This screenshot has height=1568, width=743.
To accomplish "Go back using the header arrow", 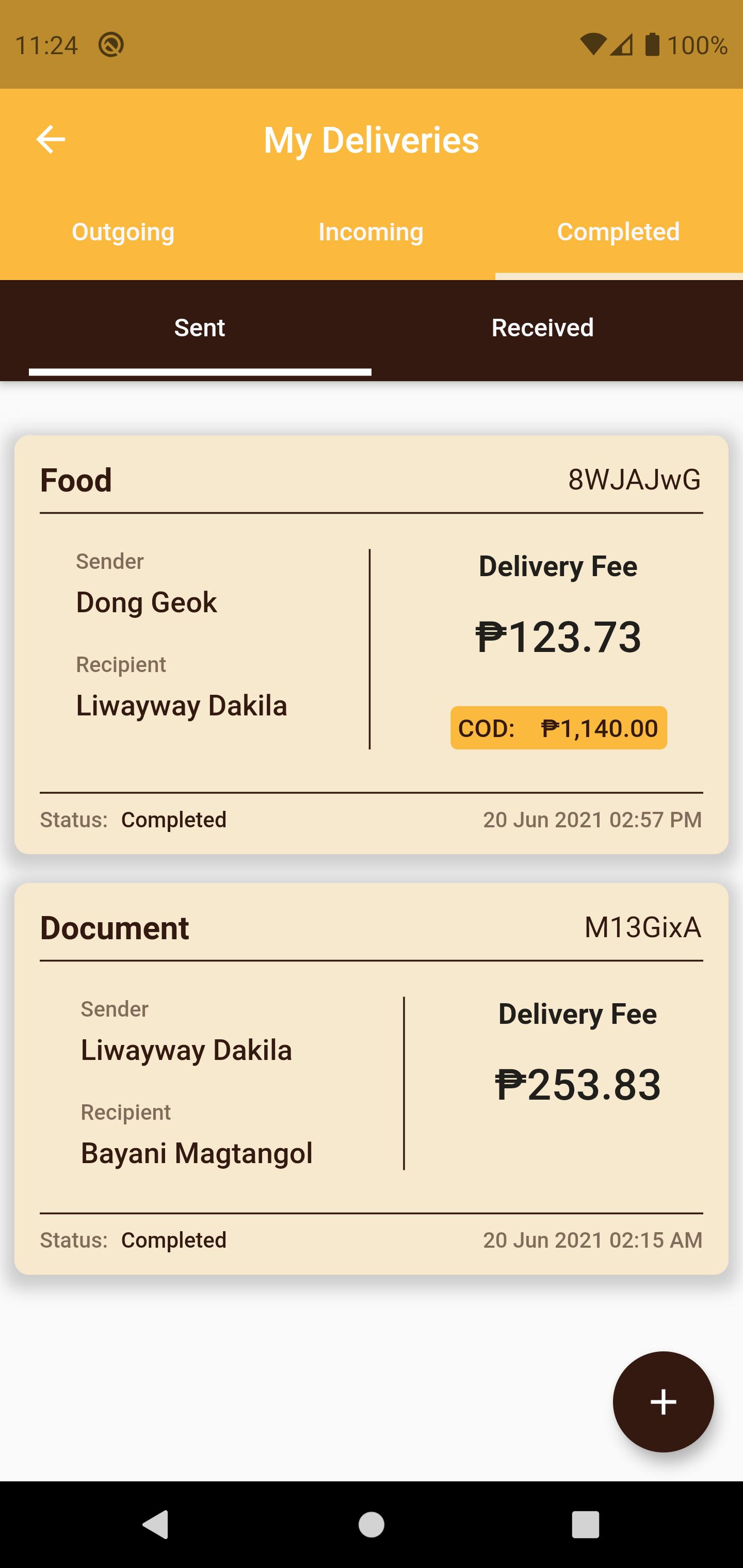I will pos(51,139).
